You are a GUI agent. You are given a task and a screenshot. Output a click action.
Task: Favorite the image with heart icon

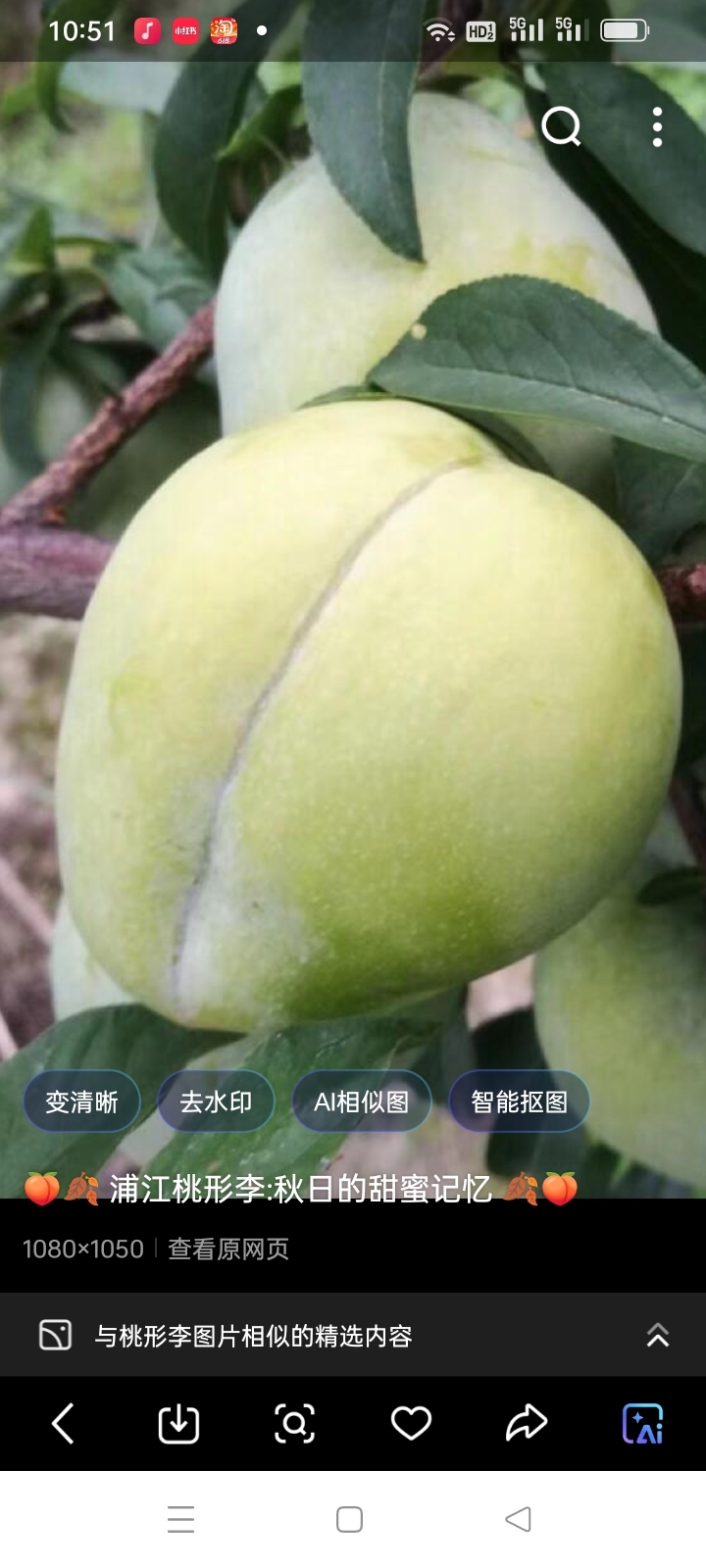click(x=411, y=1423)
